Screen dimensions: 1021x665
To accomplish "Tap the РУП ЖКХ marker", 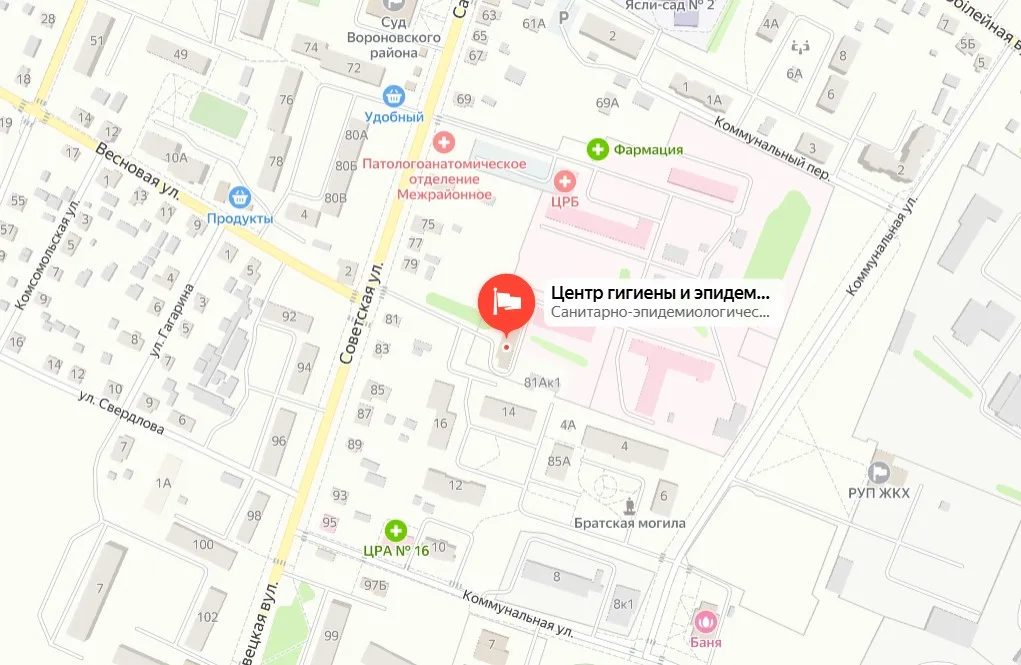I will pos(880,471).
